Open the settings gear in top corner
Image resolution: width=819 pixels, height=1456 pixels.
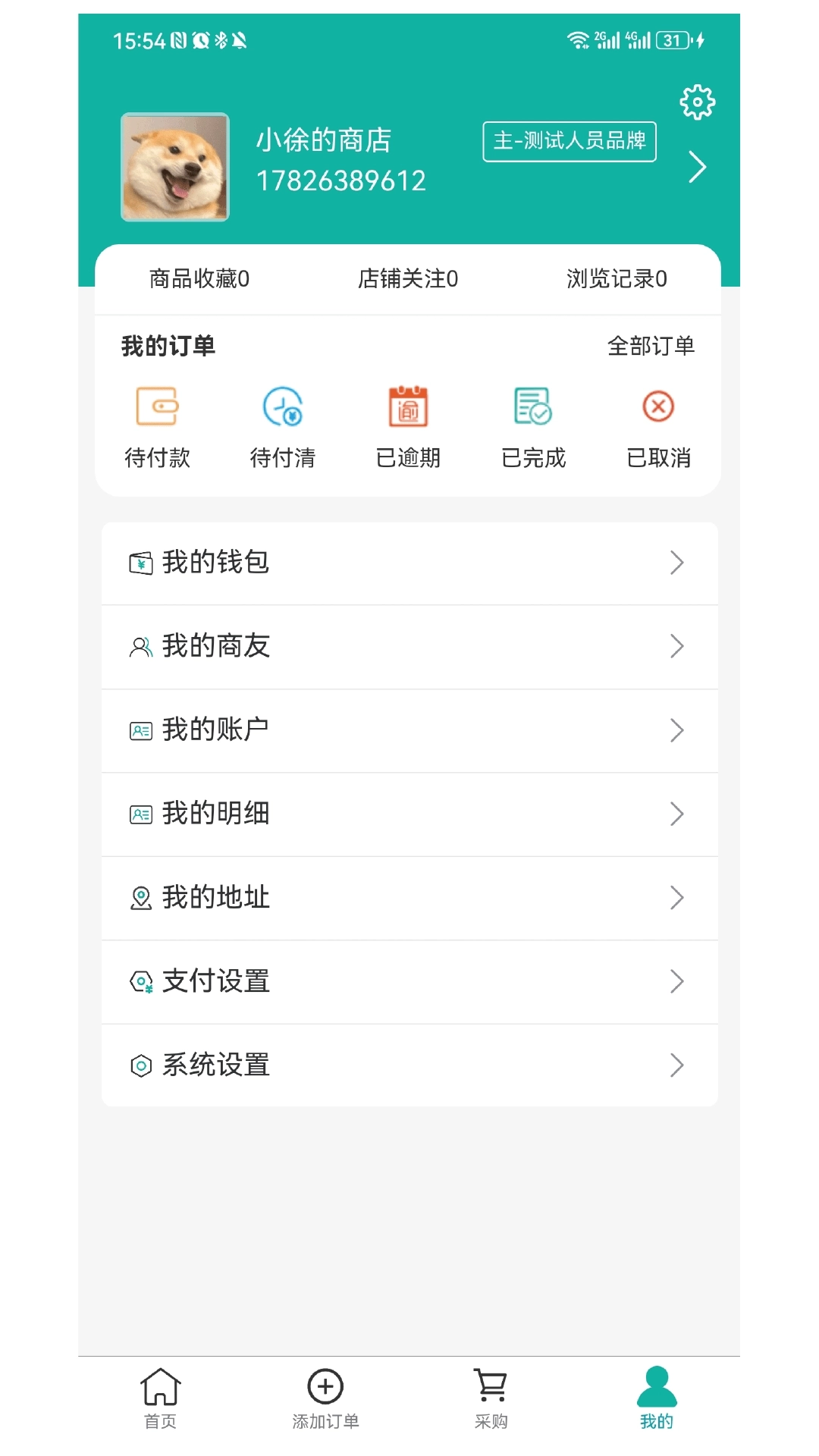click(697, 102)
